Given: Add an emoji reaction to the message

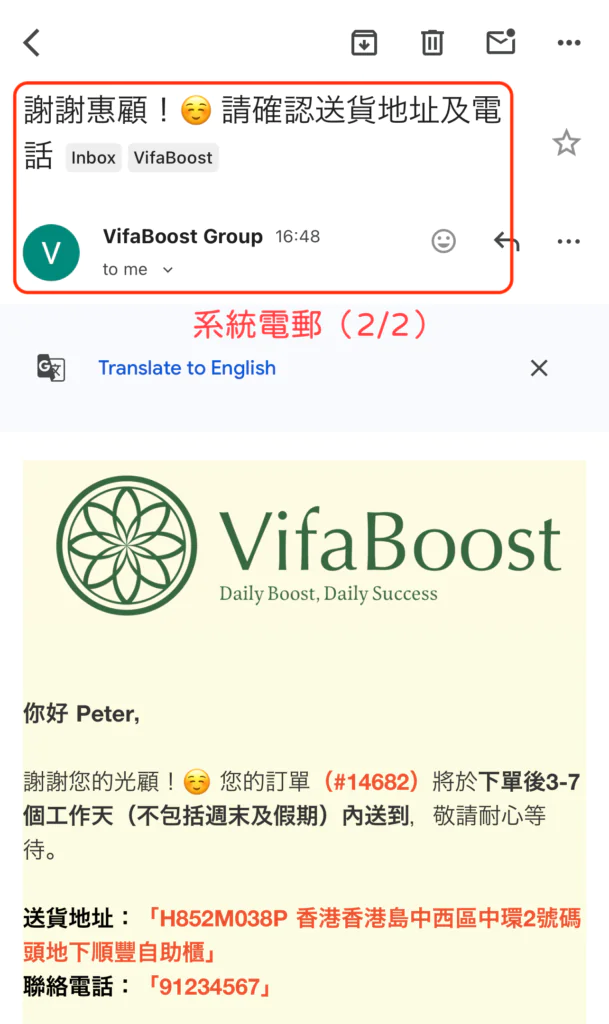Looking at the screenshot, I should [443, 240].
